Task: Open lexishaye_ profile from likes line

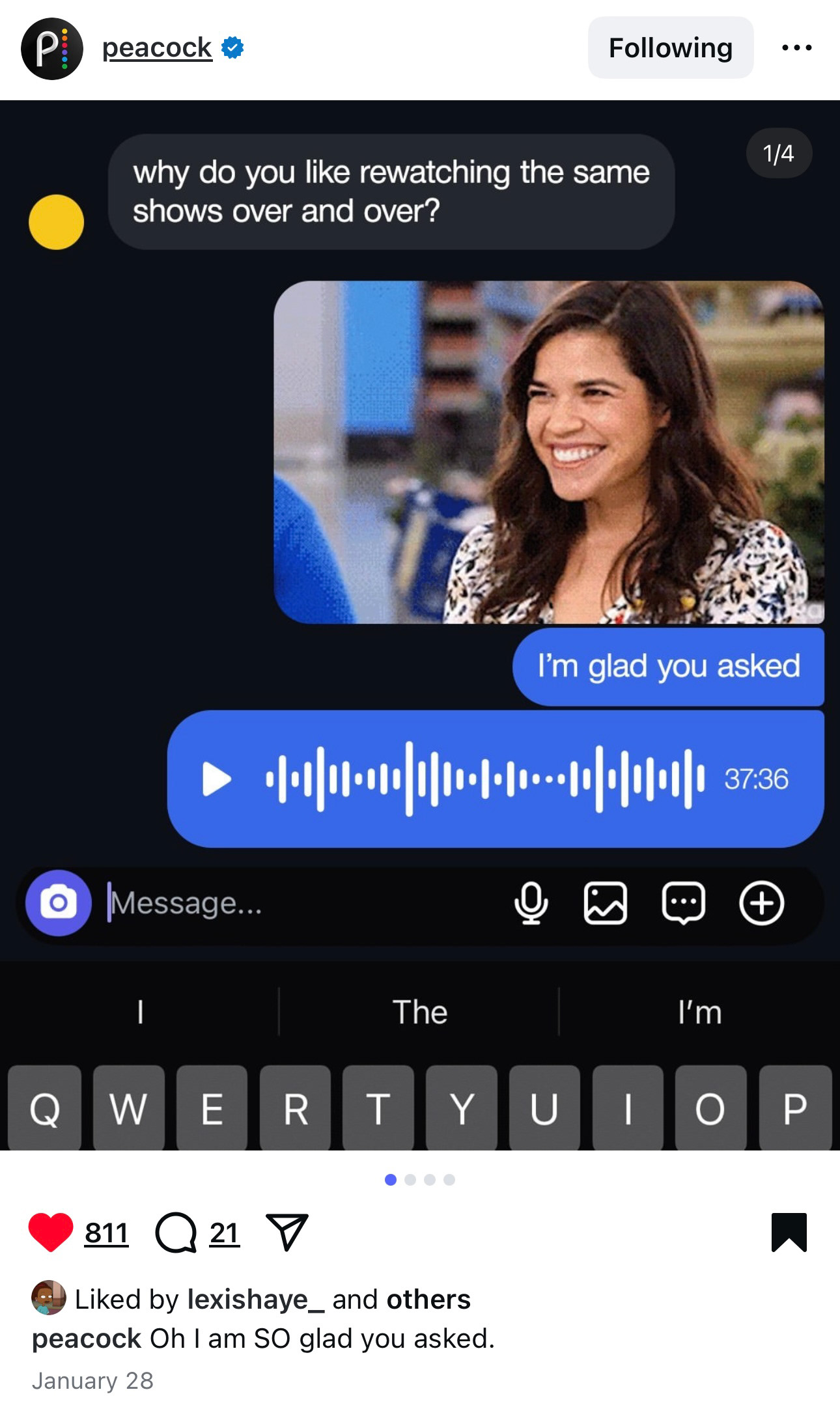Action: tap(255, 1299)
